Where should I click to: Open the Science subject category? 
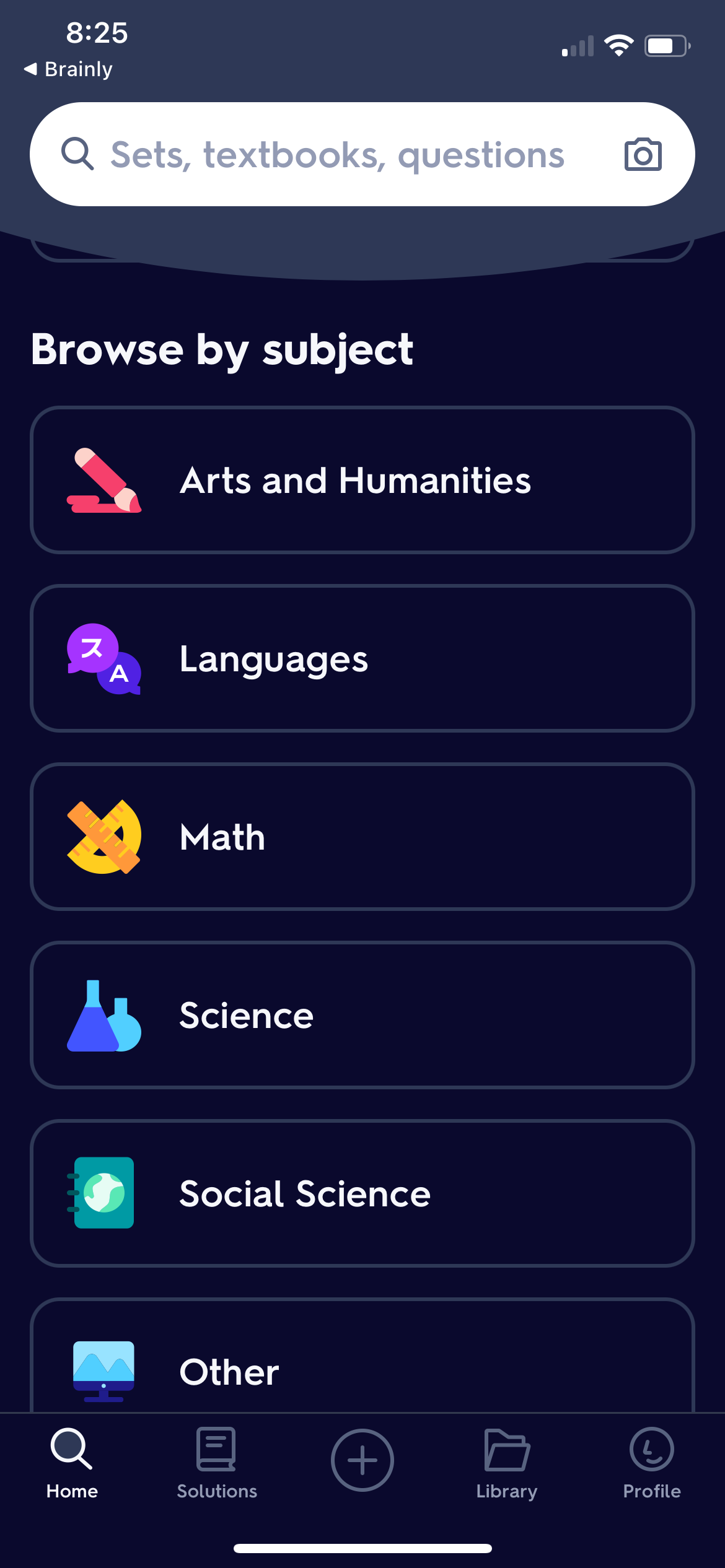tap(362, 1014)
